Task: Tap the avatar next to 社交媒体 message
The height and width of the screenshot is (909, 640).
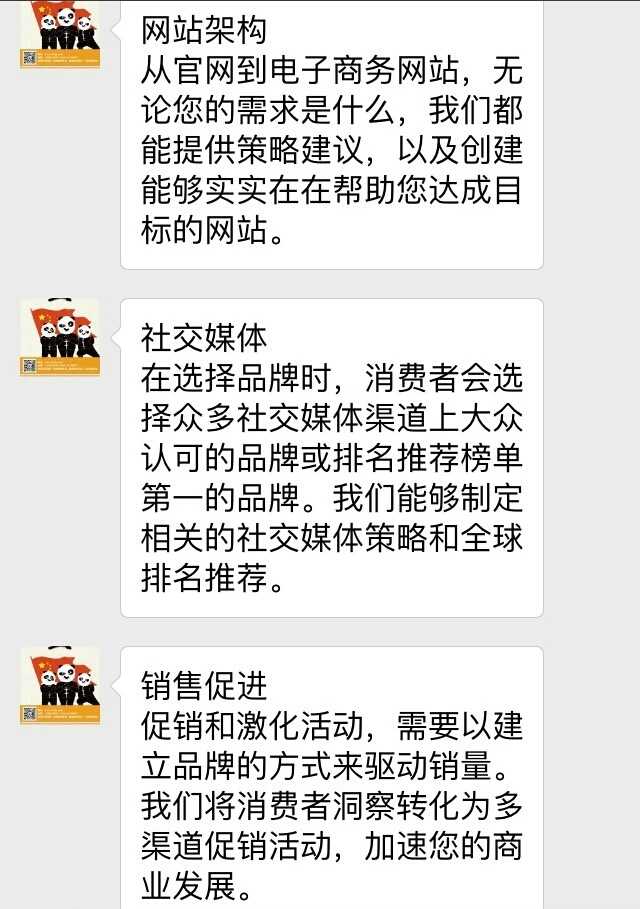Action: coord(60,337)
